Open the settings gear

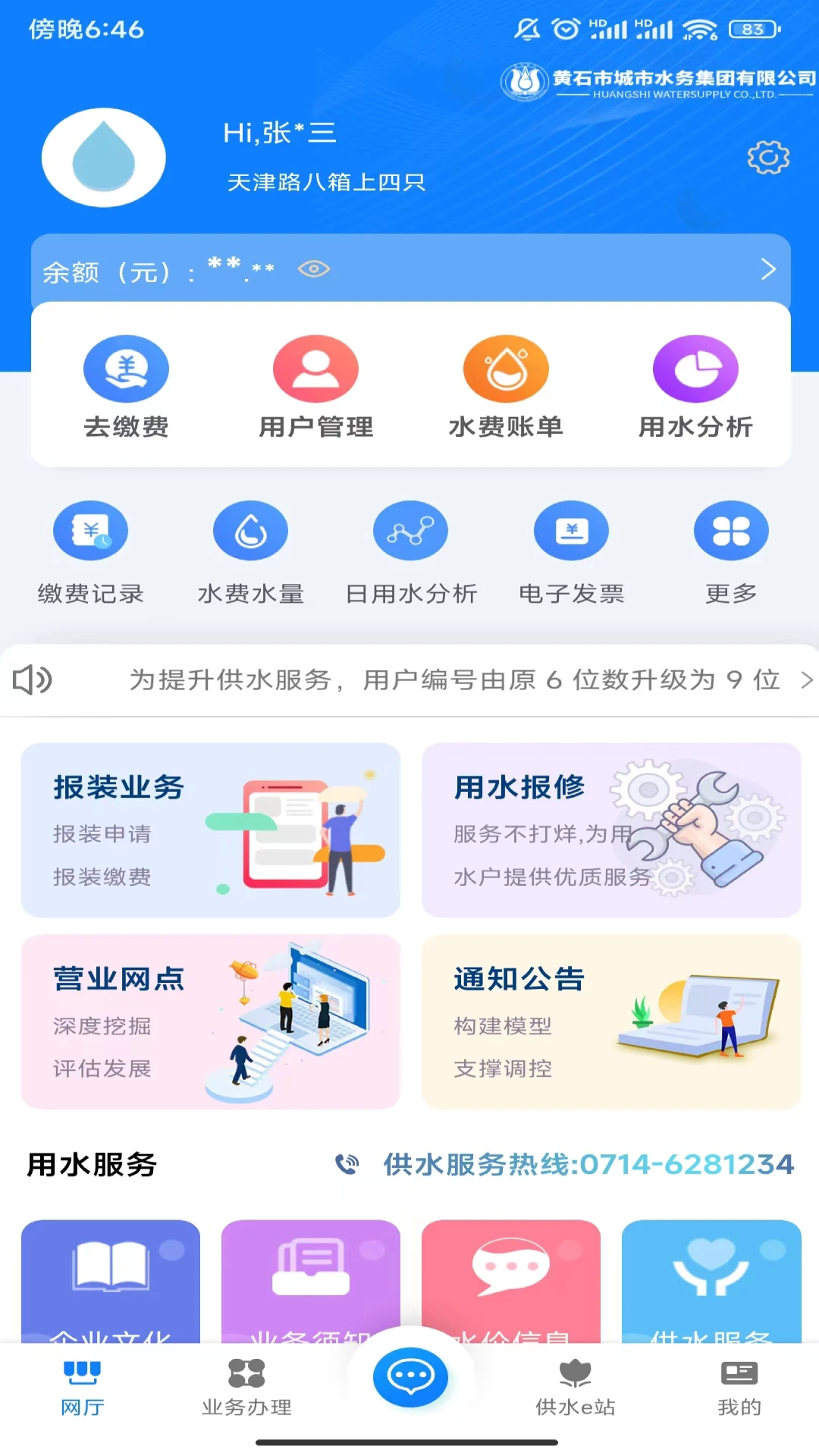pyautogui.click(x=768, y=158)
